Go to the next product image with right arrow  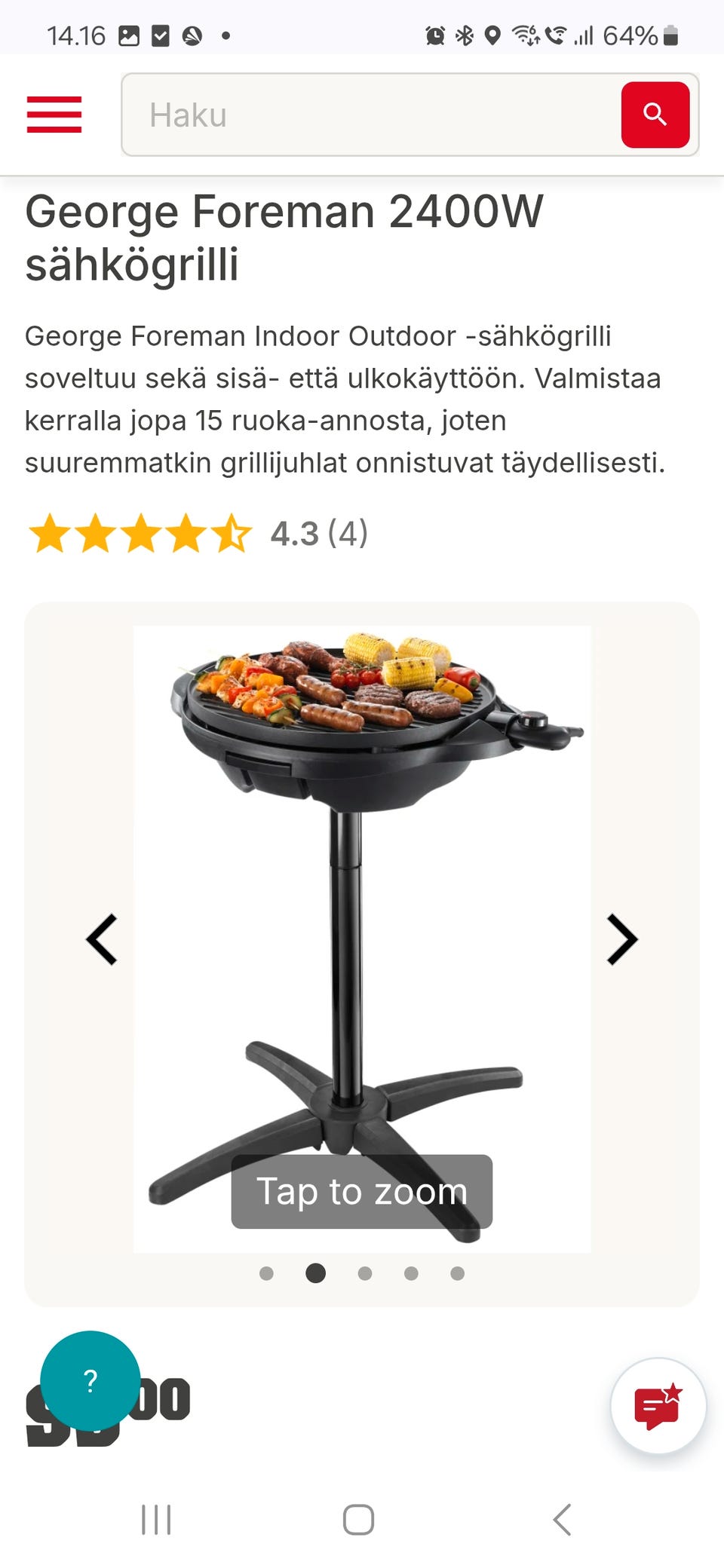[621, 939]
